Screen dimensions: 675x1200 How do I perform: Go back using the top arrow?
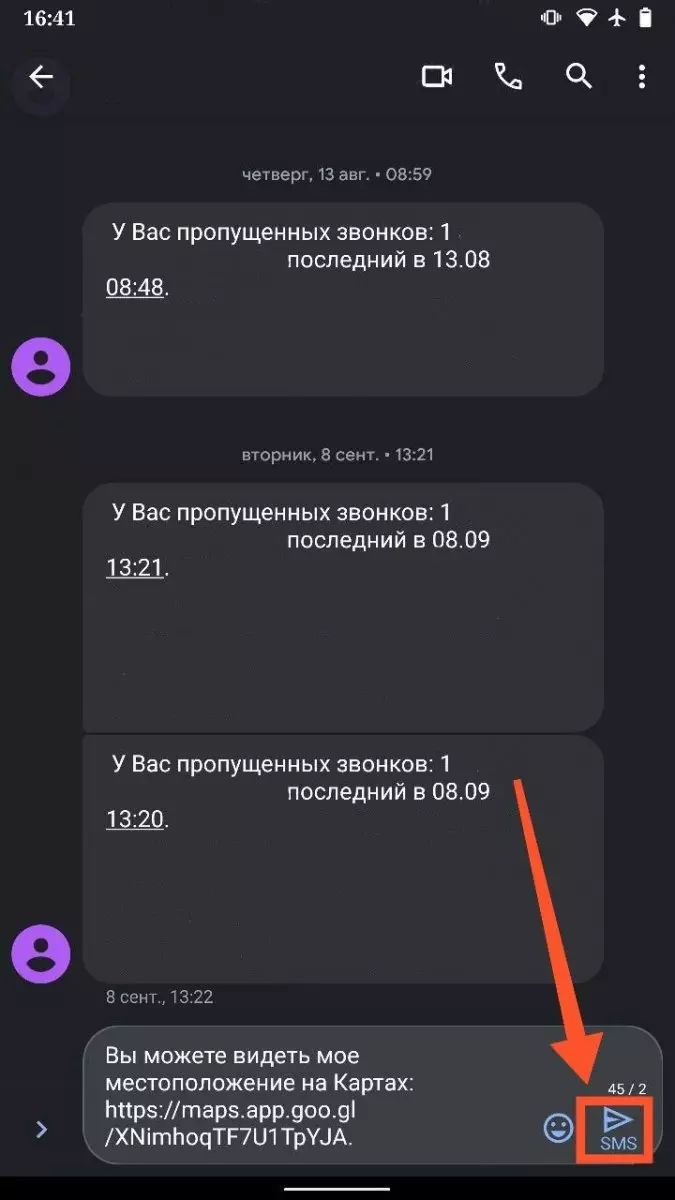(x=41, y=77)
